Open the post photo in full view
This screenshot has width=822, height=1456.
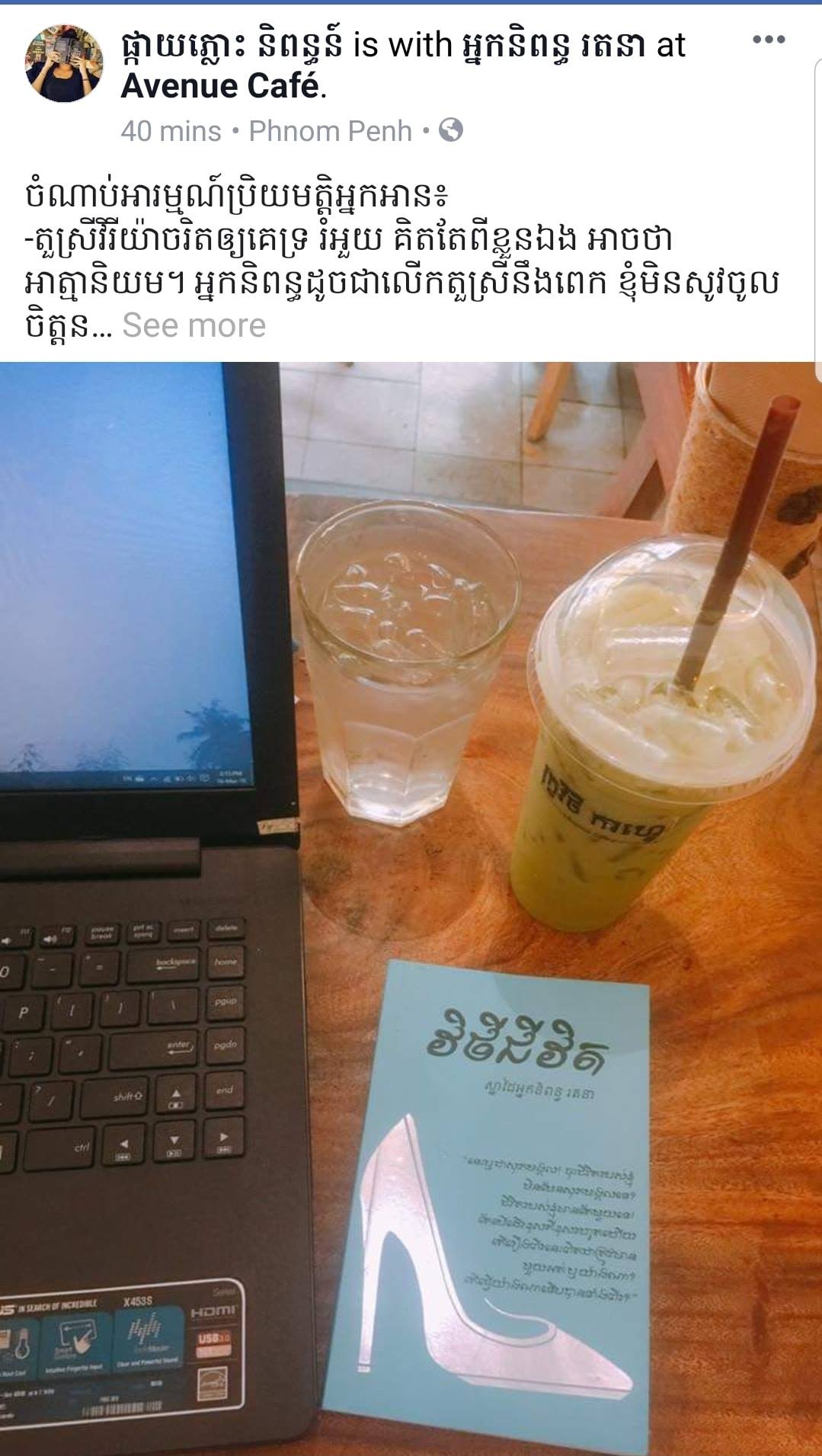[x=411, y=907]
